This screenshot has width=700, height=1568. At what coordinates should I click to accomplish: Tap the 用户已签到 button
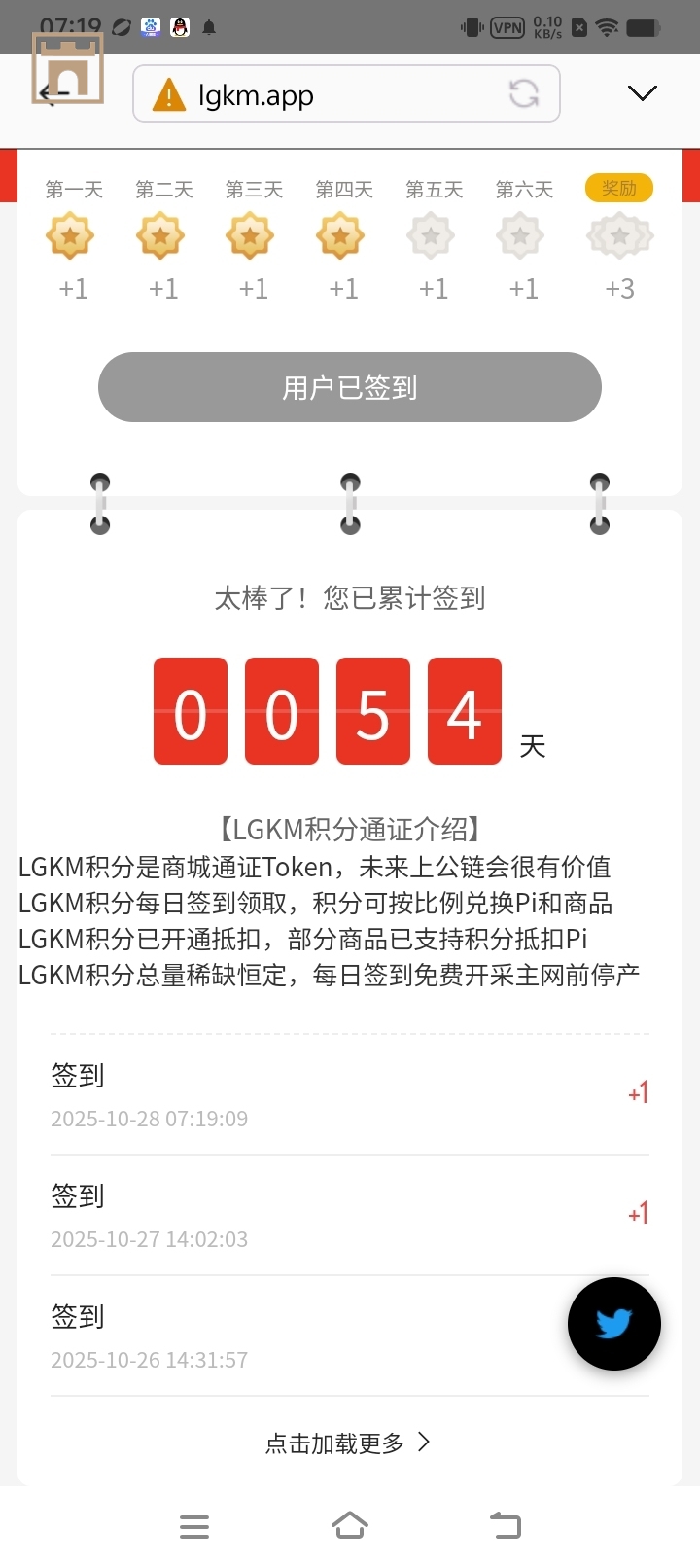[x=350, y=387]
